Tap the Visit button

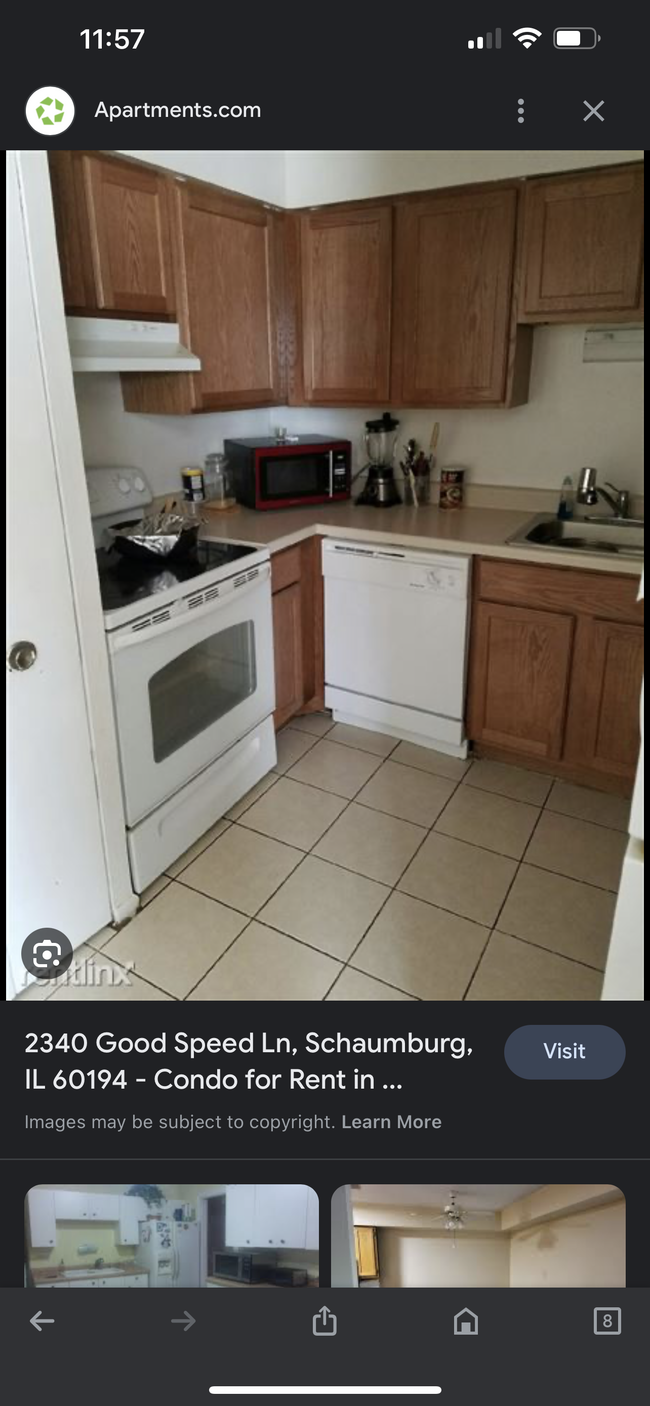564,1051
